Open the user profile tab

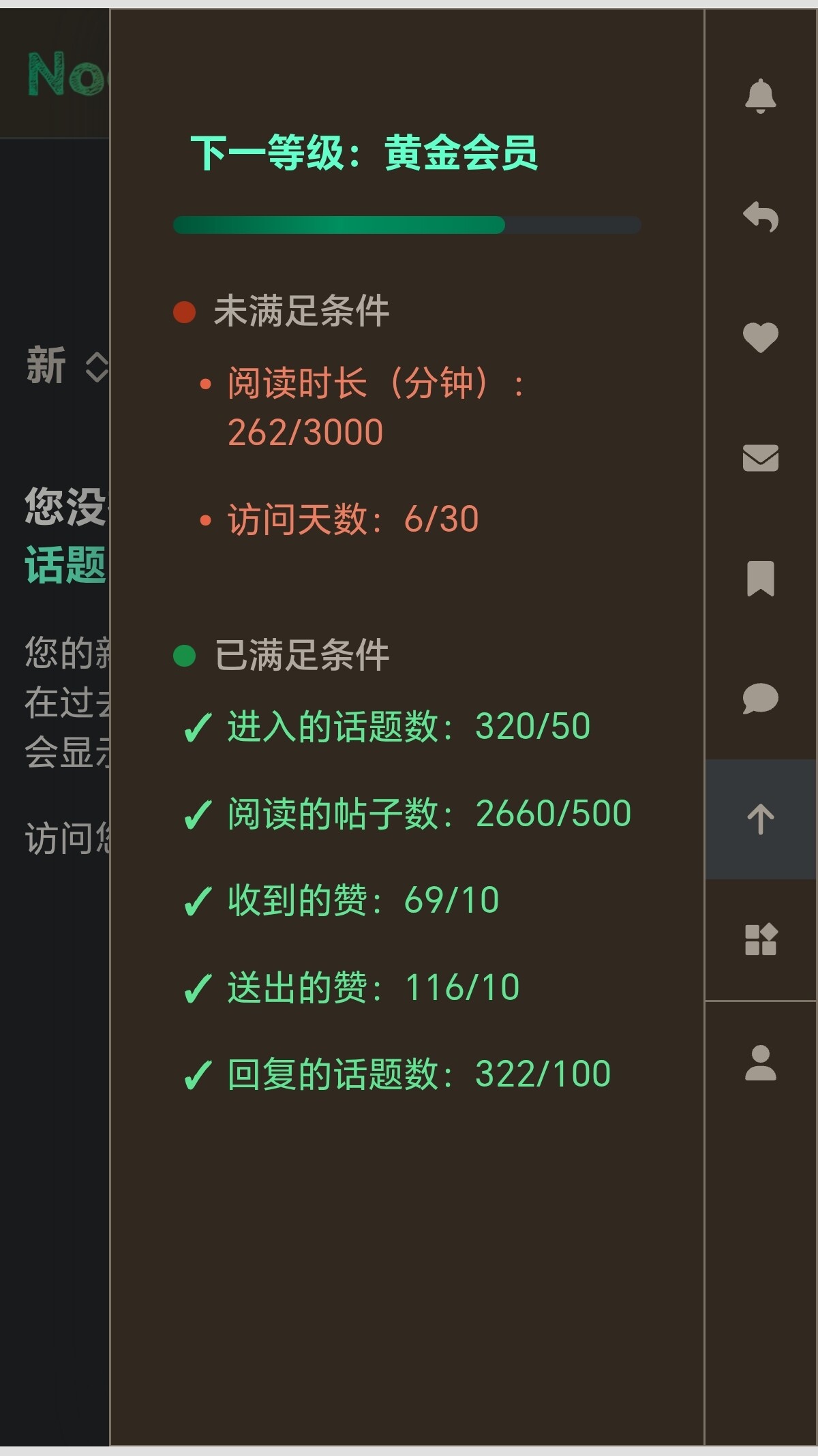(760, 1063)
